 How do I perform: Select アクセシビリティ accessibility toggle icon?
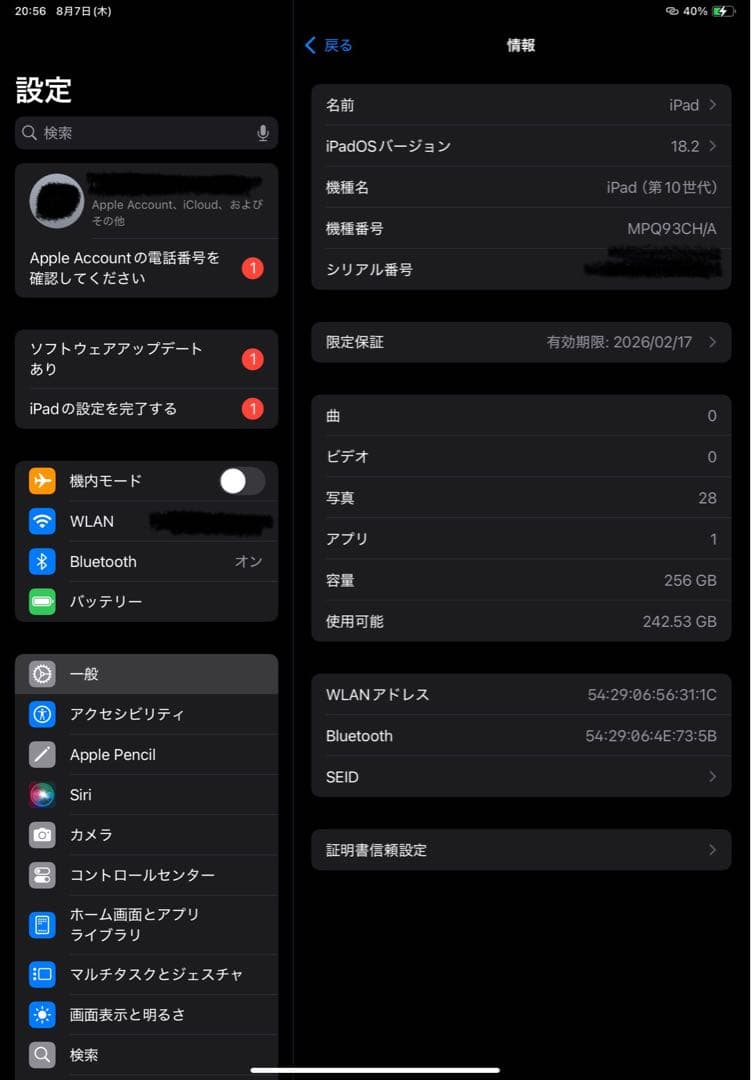(41, 714)
